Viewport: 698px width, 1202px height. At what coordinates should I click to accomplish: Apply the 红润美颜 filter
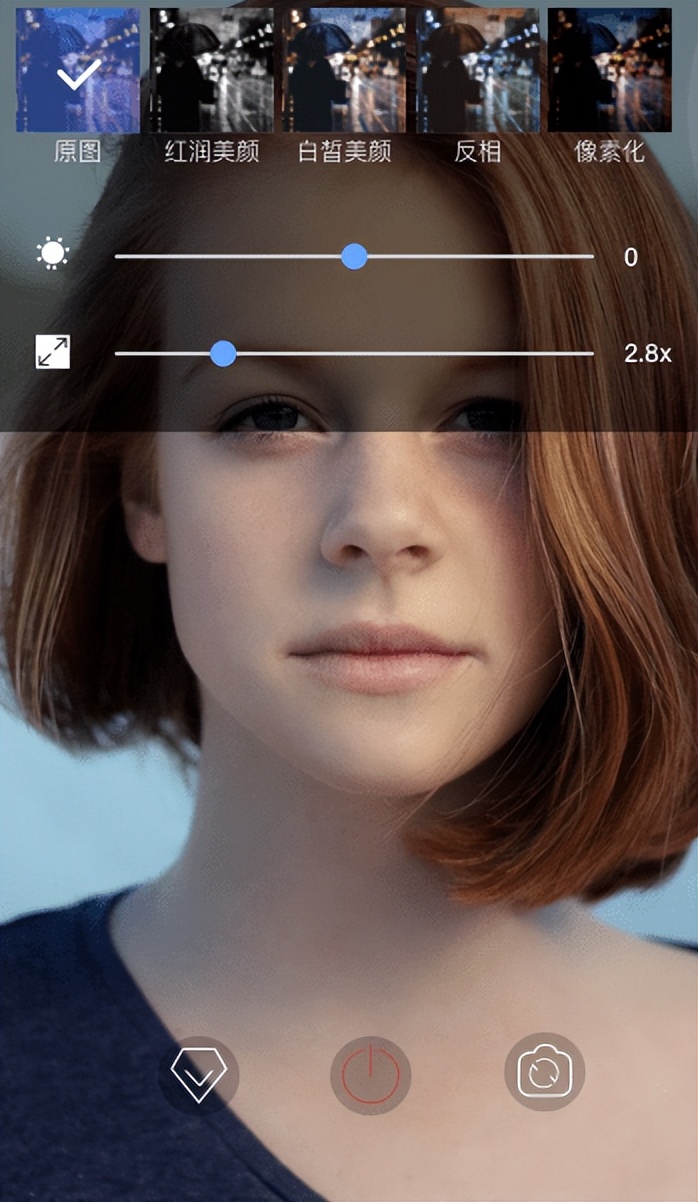[211, 72]
